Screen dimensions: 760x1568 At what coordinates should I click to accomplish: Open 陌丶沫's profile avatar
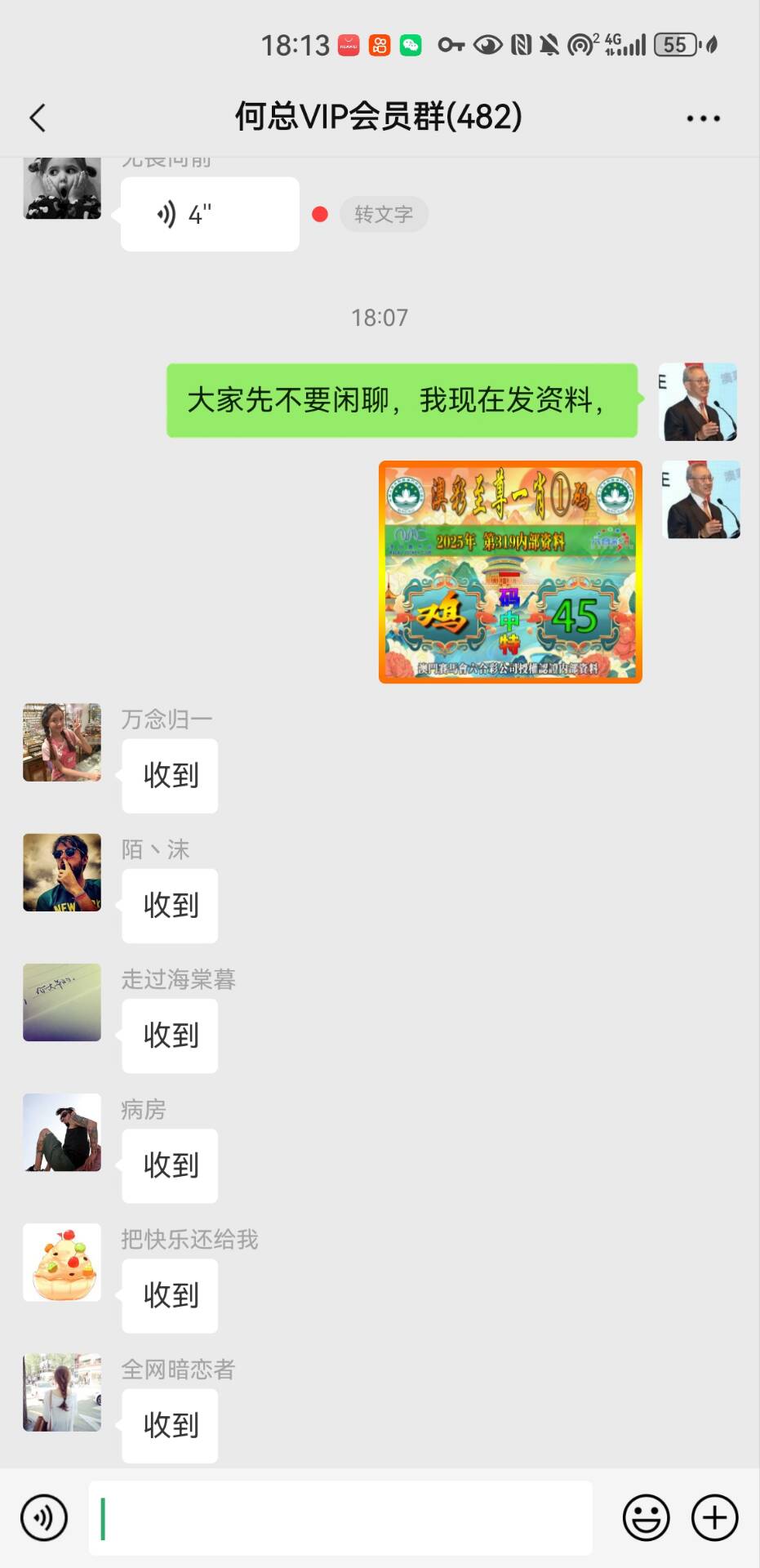pyautogui.click(x=62, y=872)
